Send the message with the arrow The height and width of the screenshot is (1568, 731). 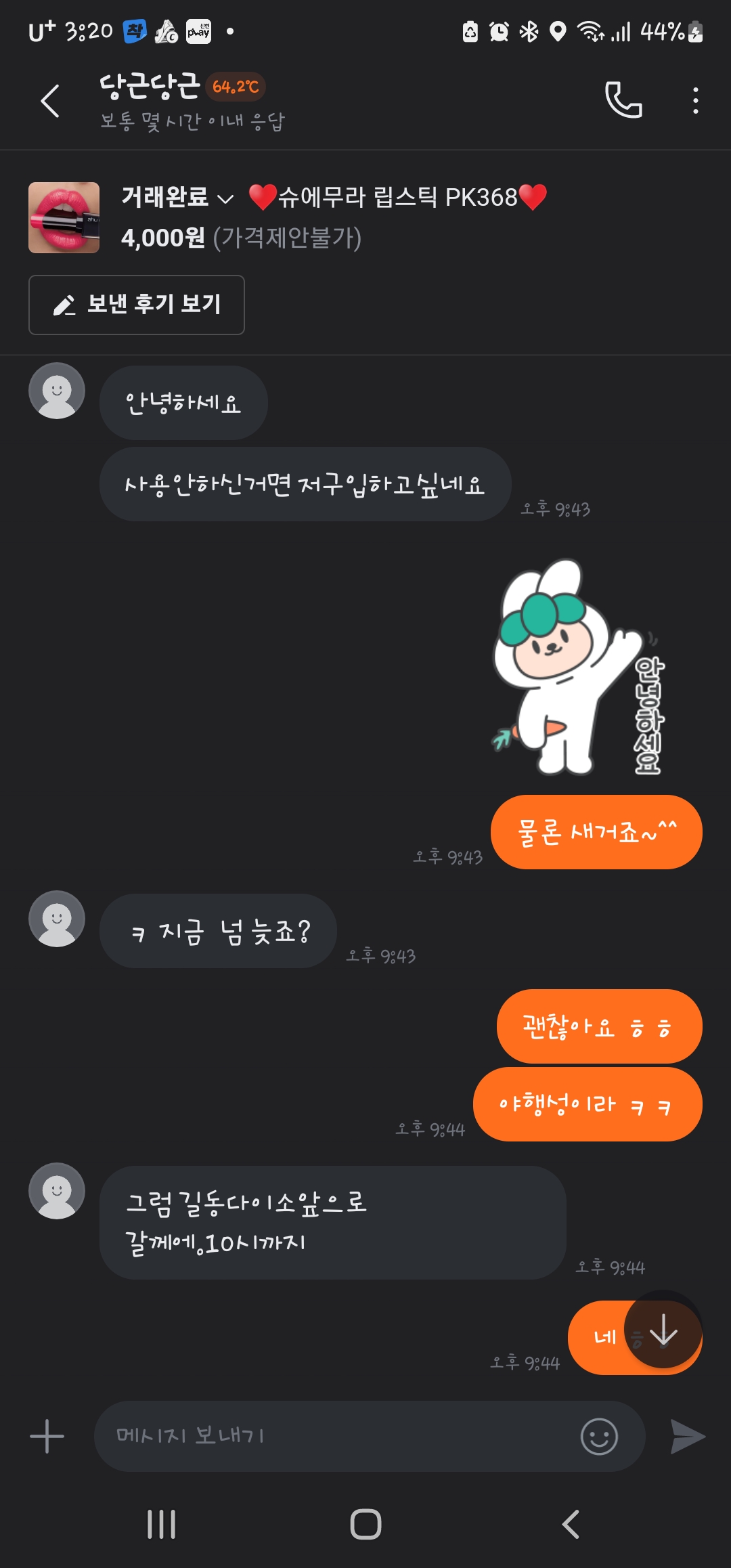click(688, 1436)
